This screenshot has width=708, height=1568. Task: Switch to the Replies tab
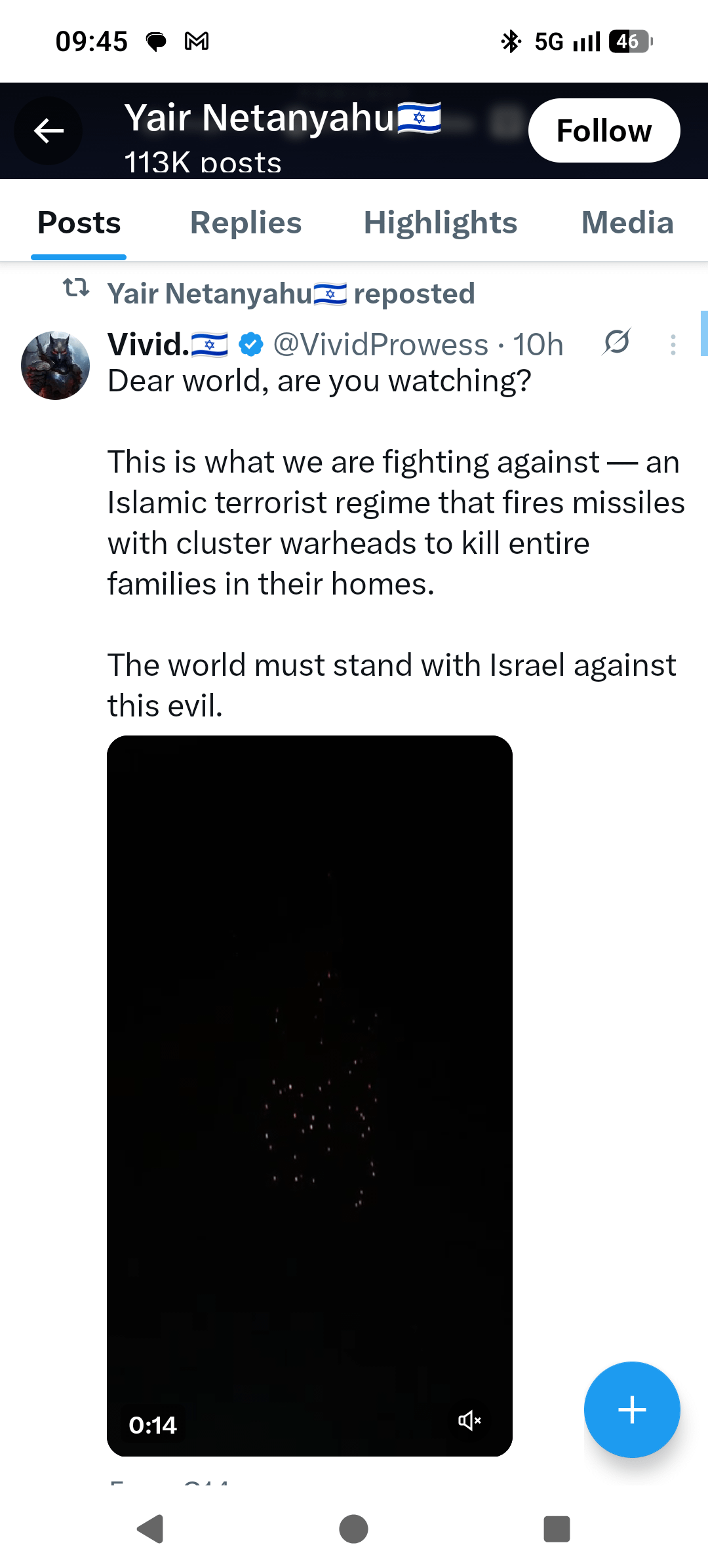pos(246,223)
